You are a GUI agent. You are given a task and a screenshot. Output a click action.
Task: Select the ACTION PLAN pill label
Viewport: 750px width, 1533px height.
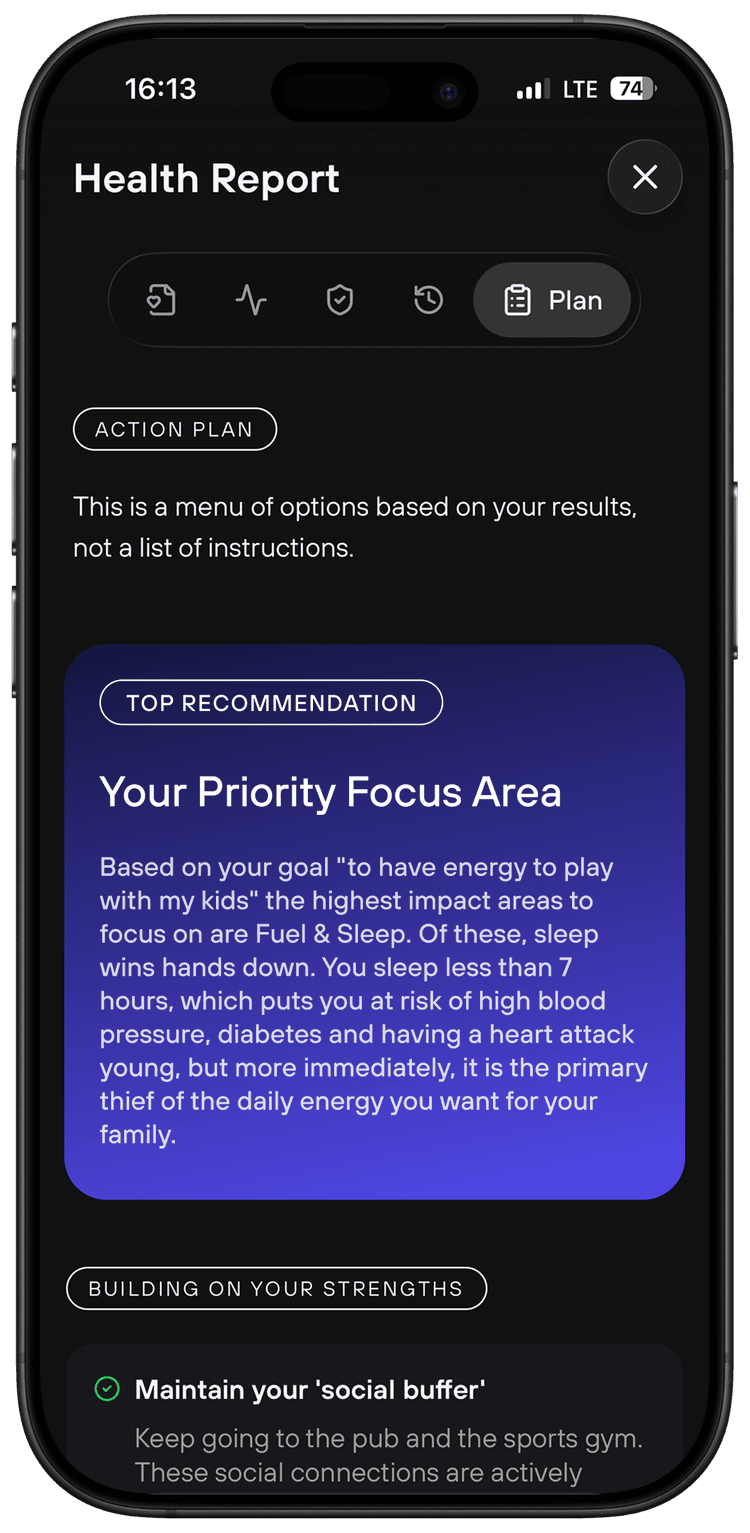174,429
